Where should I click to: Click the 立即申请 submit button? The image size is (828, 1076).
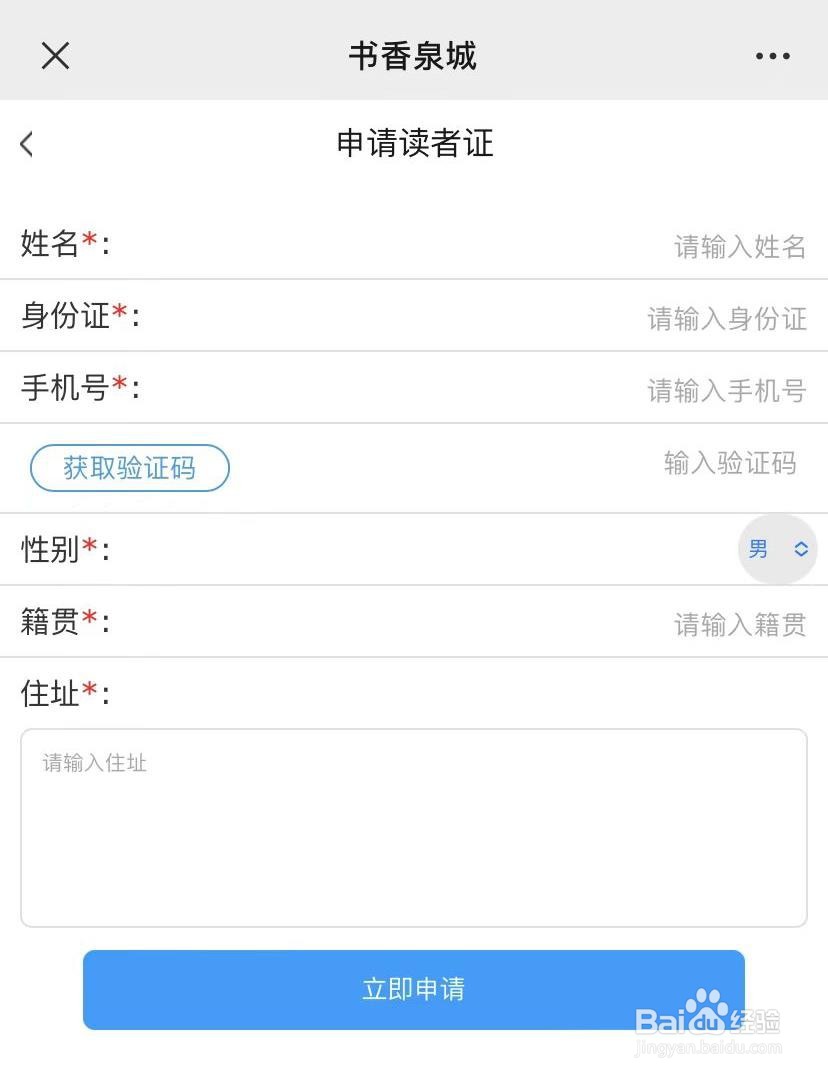tap(414, 989)
